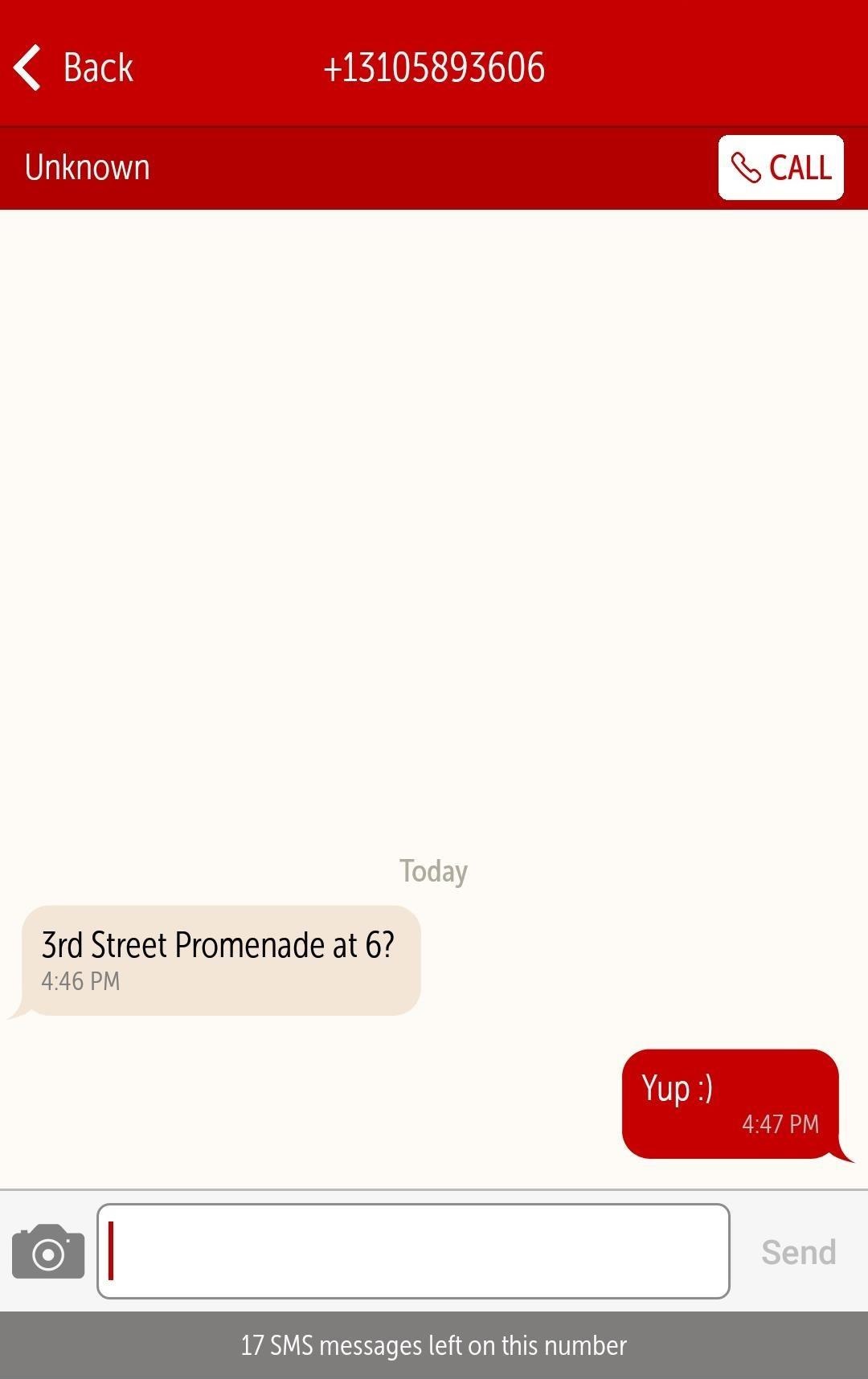
Task: Call the number +13105893606
Action: (780, 168)
